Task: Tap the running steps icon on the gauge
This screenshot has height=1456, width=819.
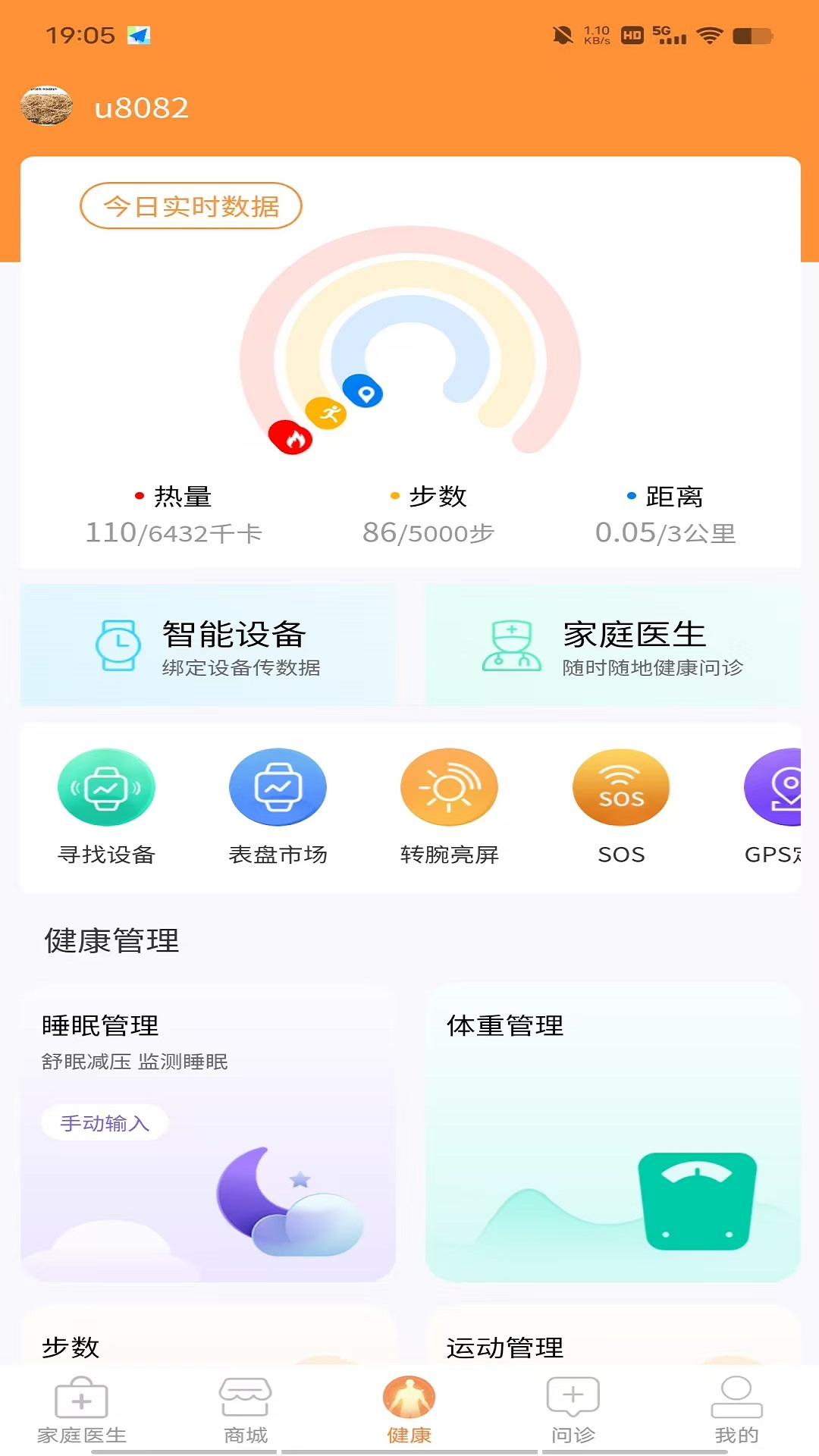Action: point(328,413)
